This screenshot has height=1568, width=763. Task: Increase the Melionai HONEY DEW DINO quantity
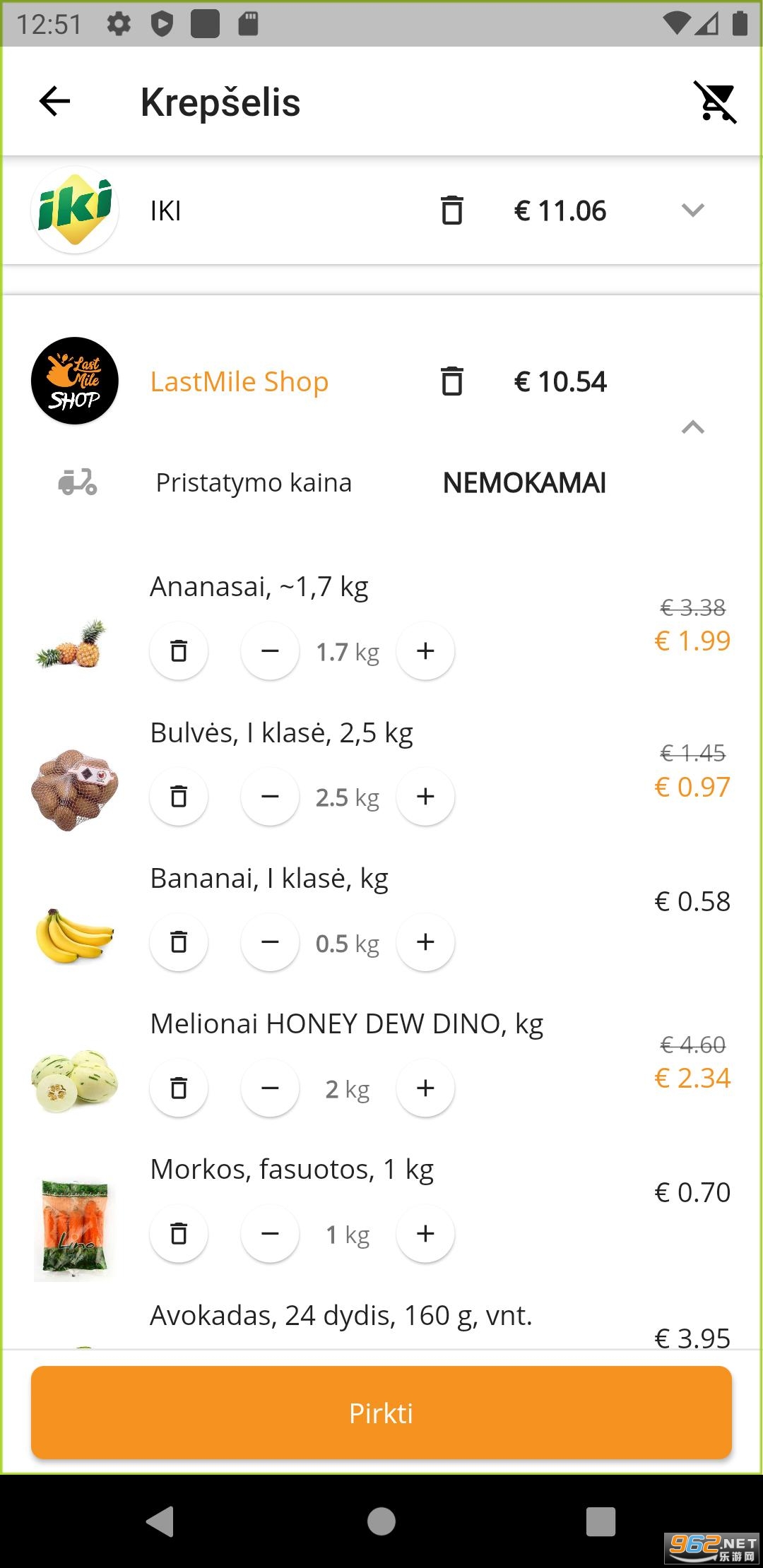tap(425, 1088)
